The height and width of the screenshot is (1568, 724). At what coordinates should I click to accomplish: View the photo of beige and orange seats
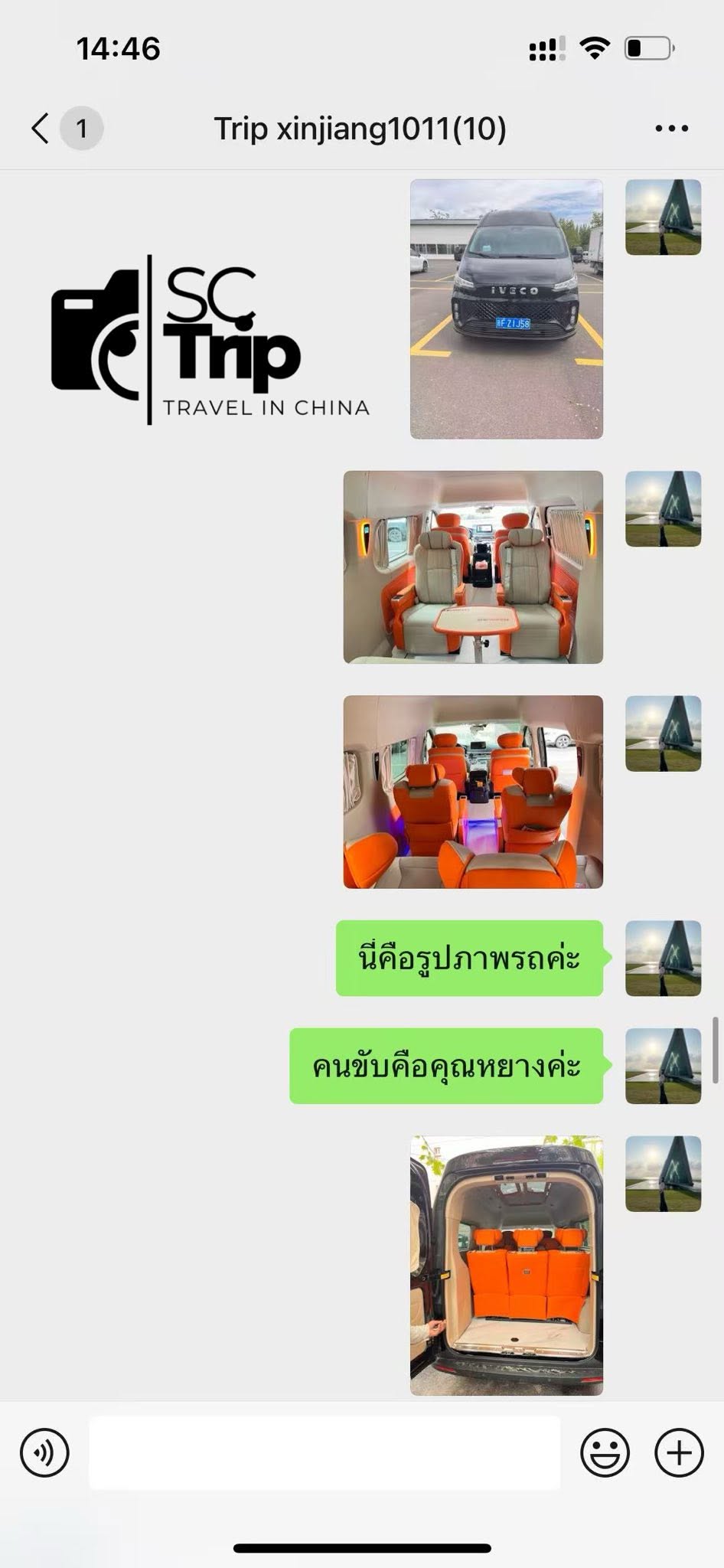(473, 567)
